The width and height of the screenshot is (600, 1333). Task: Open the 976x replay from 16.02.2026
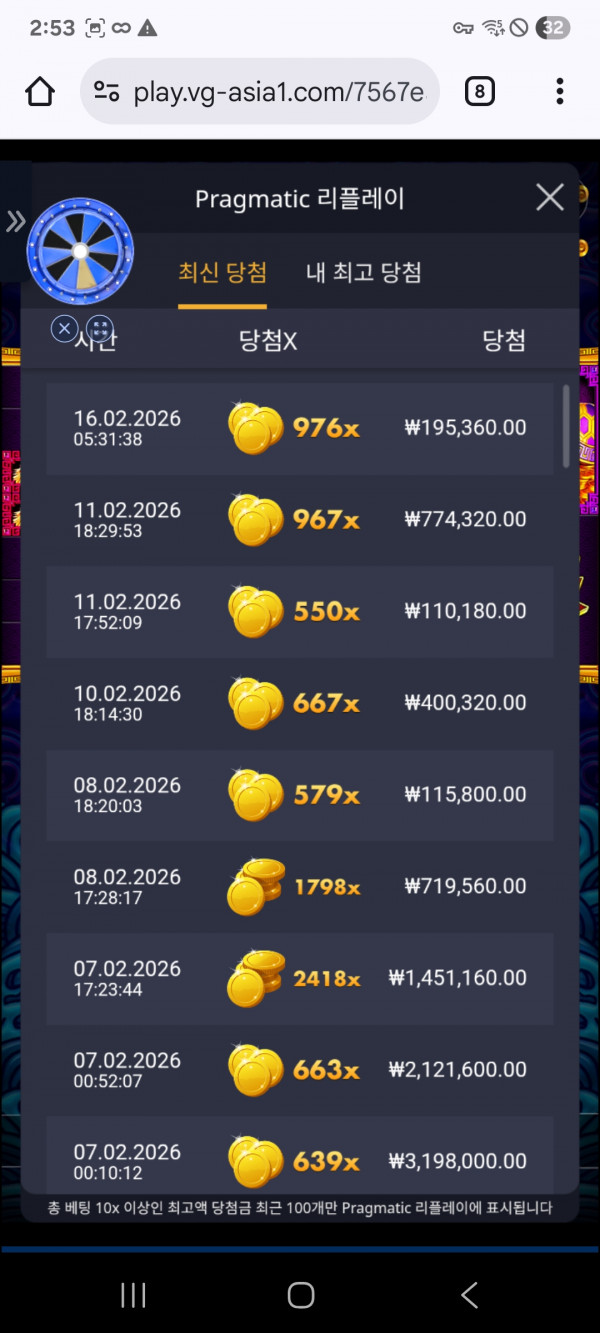coord(299,428)
